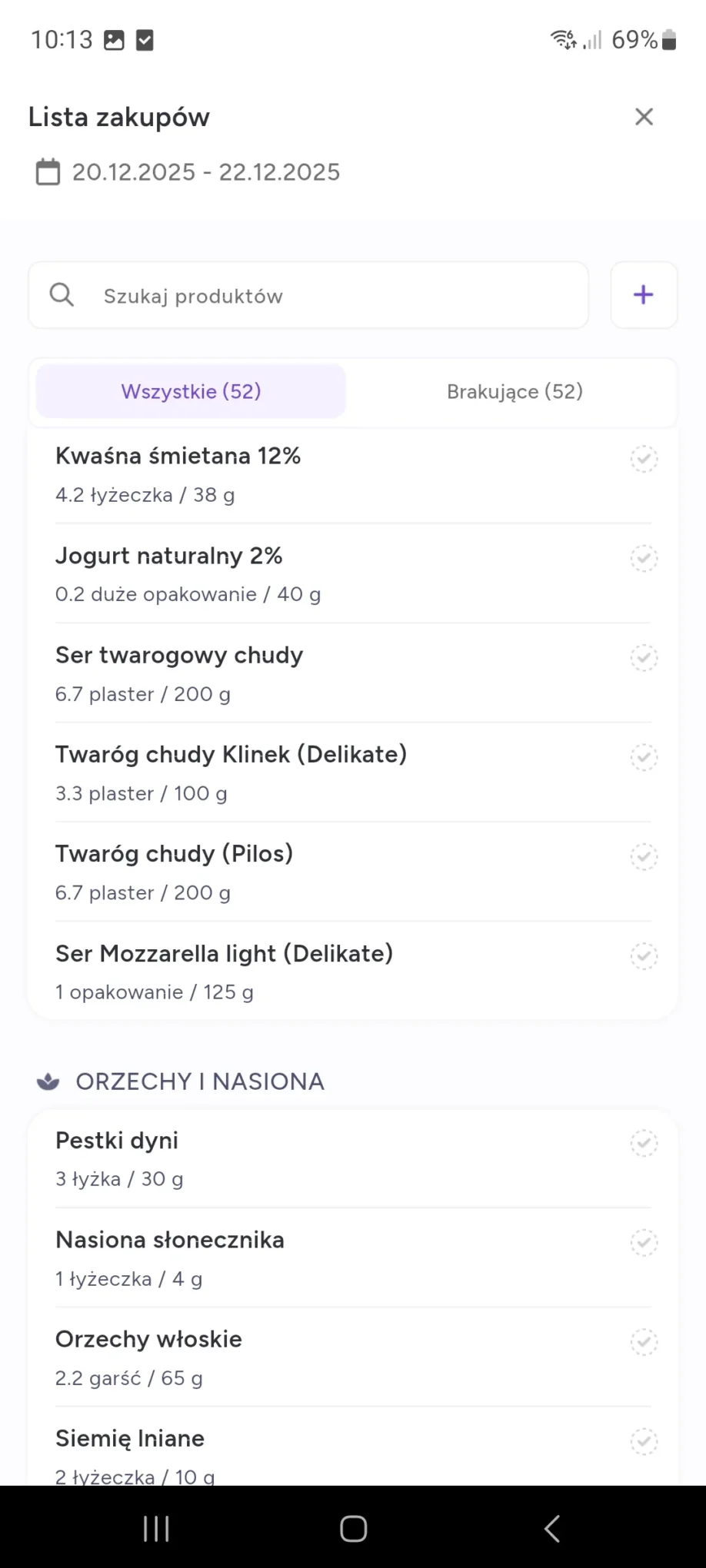Mark Jogurt naturalny 2% as purchased

point(644,558)
